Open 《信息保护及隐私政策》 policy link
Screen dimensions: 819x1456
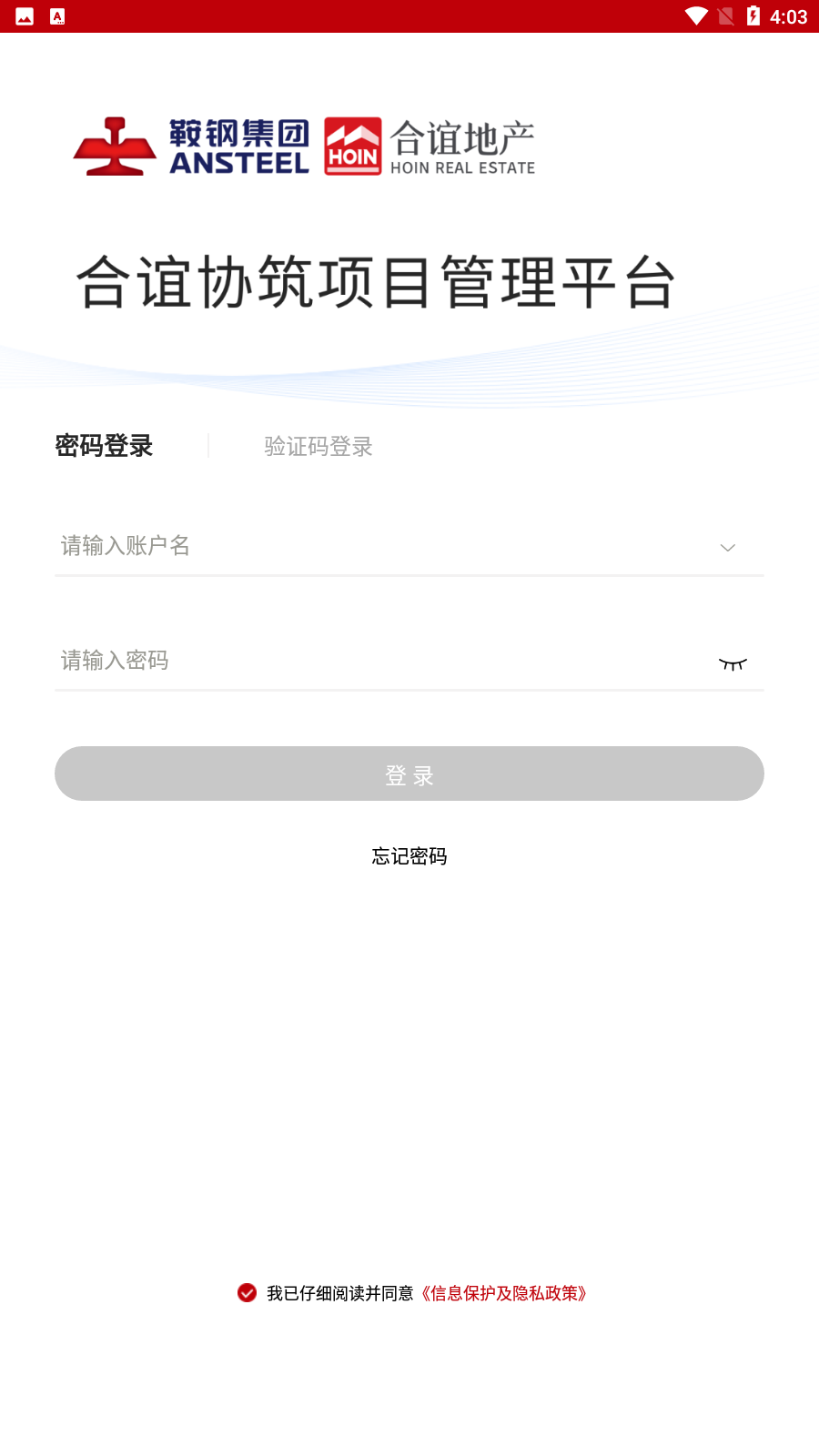pyautogui.click(x=505, y=1292)
